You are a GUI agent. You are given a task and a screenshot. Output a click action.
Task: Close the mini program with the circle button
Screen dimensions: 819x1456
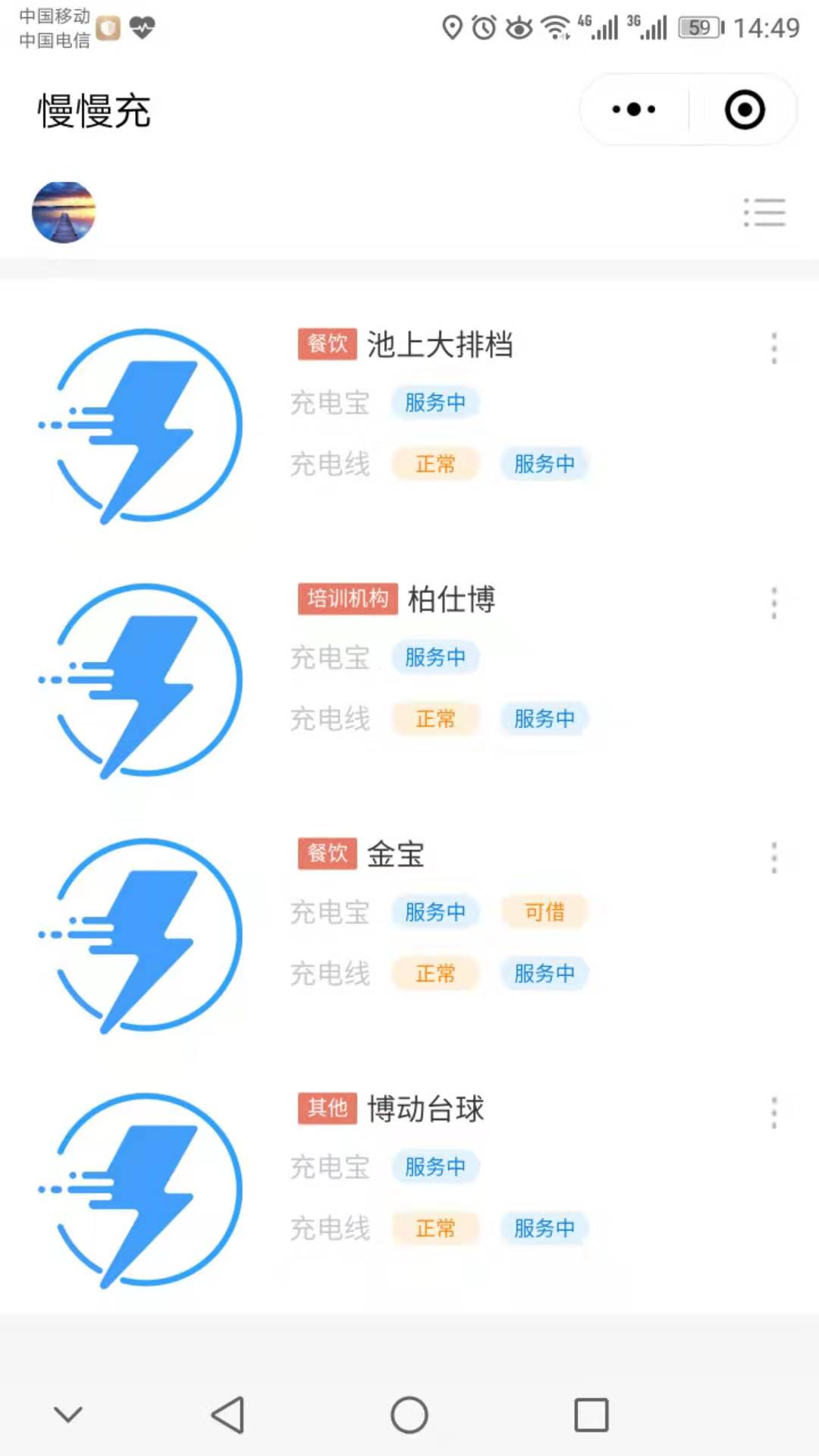(x=745, y=109)
